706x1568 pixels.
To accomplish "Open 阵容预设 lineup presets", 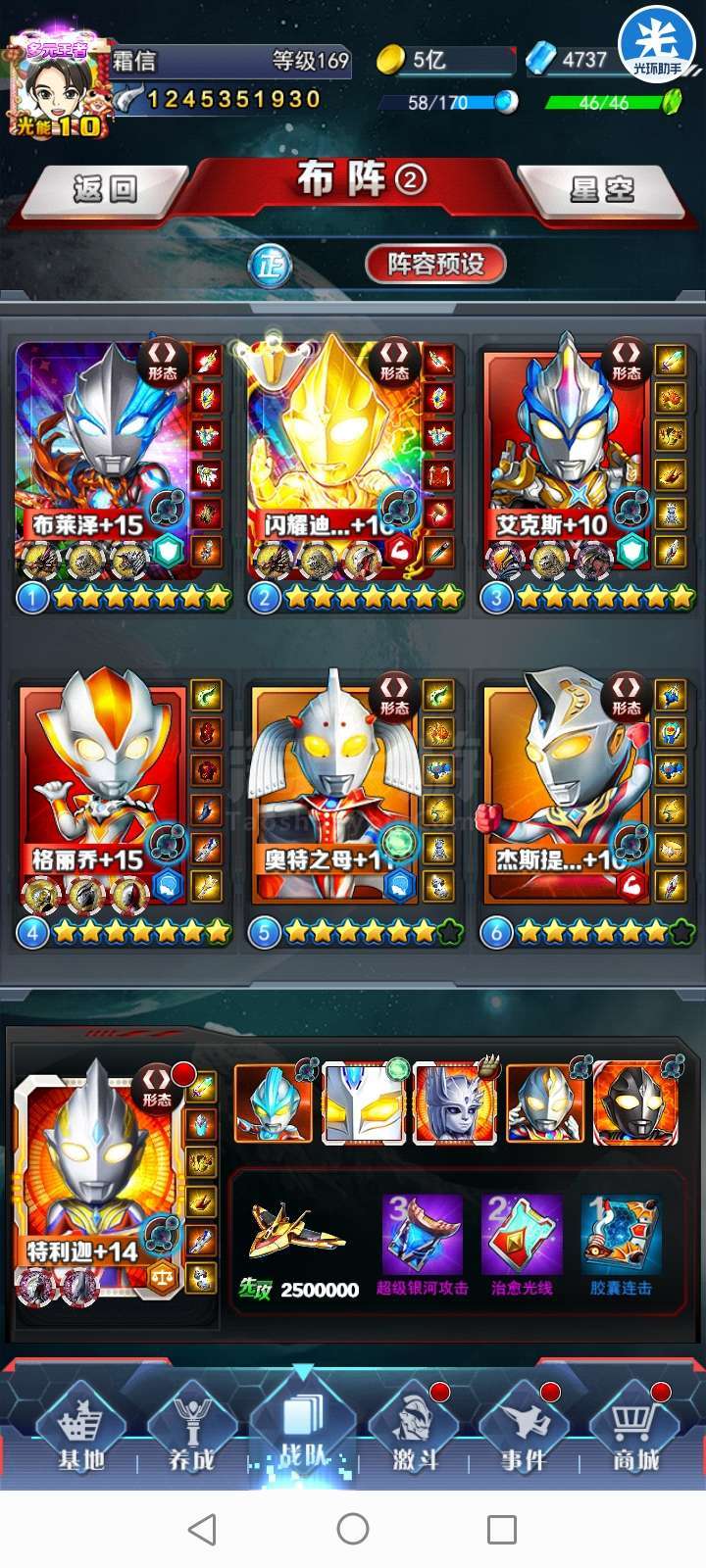I will click(435, 264).
